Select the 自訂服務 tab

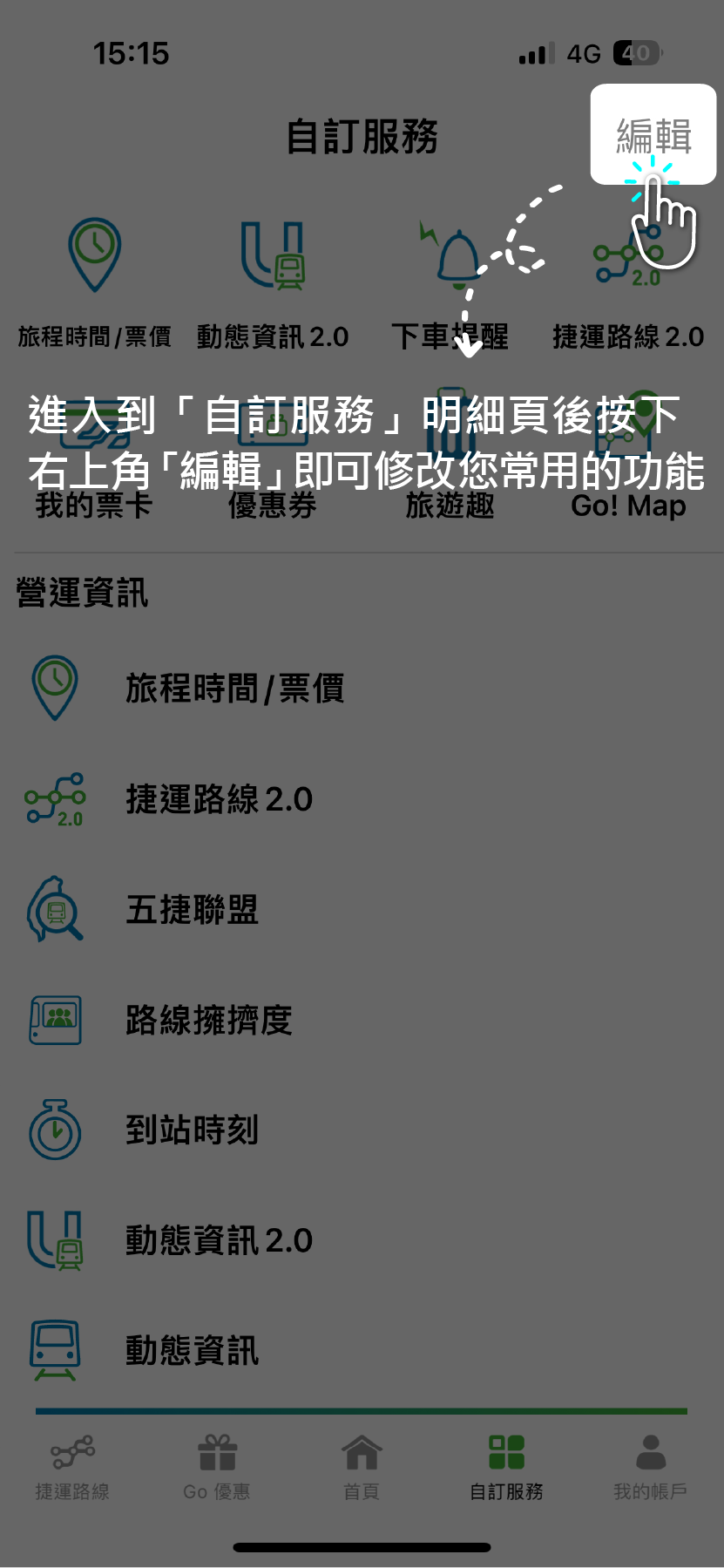[506, 1468]
